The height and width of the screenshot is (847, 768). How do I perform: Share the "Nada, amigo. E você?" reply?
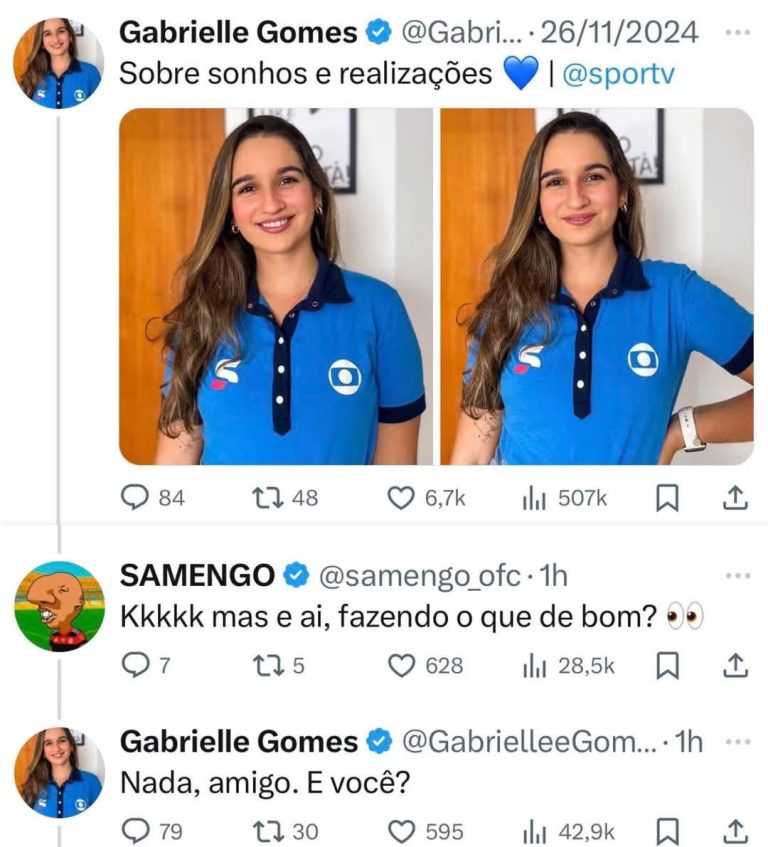pos(735,830)
